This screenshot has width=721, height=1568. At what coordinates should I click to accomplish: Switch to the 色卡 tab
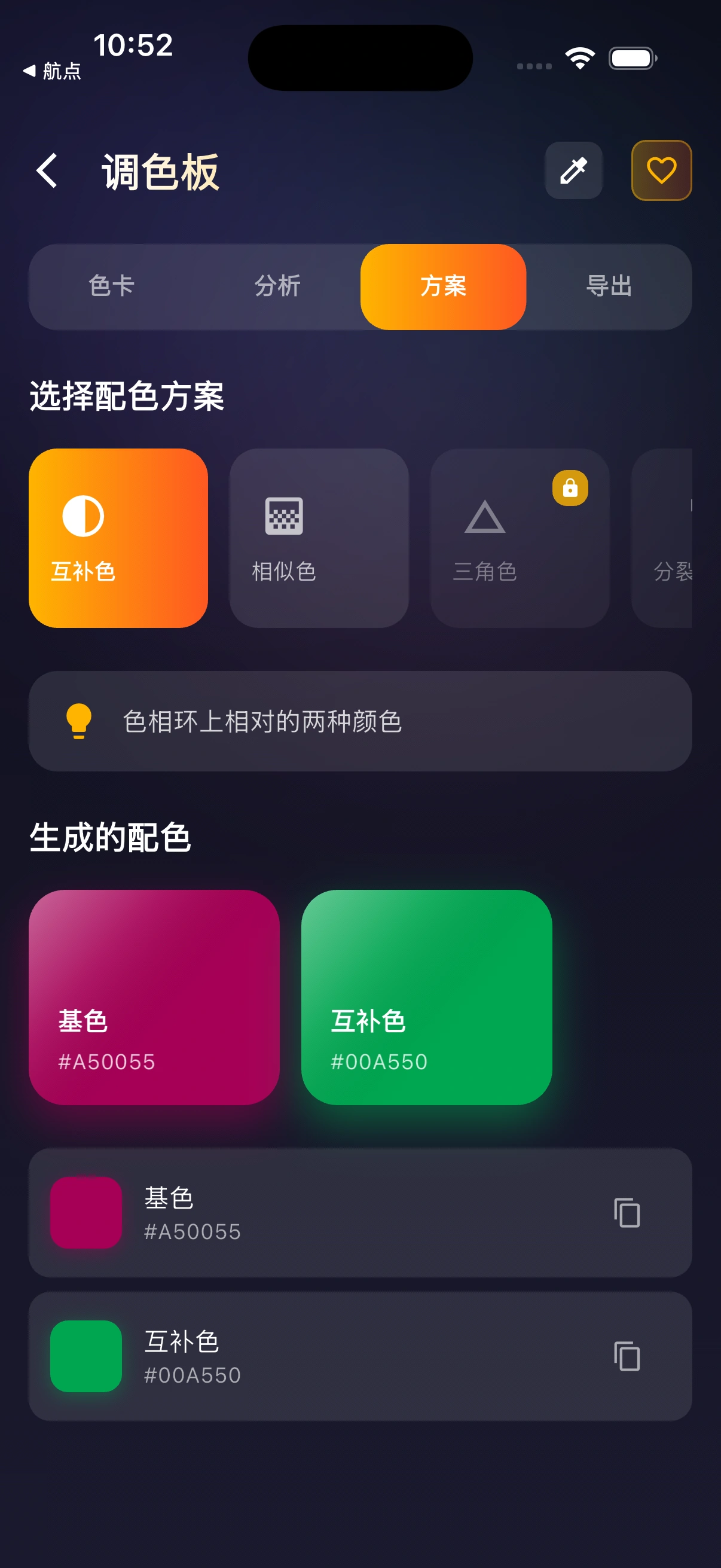tap(111, 286)
